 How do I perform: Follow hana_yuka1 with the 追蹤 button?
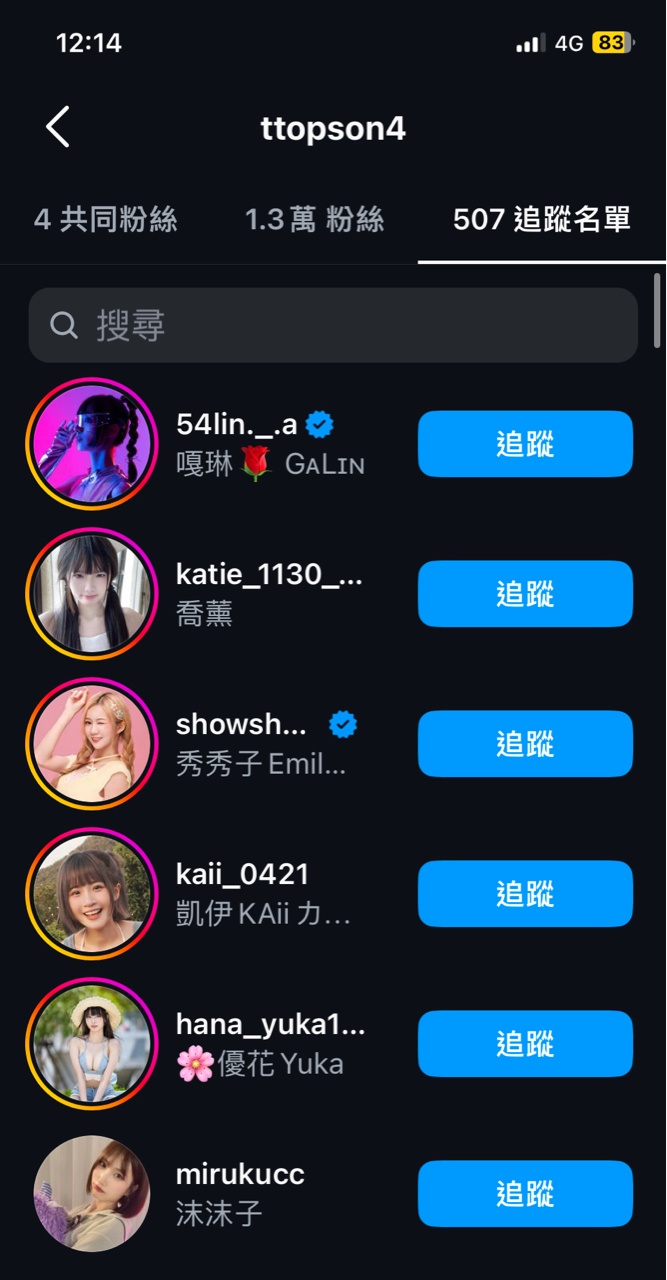click(x=525, y=1044)
